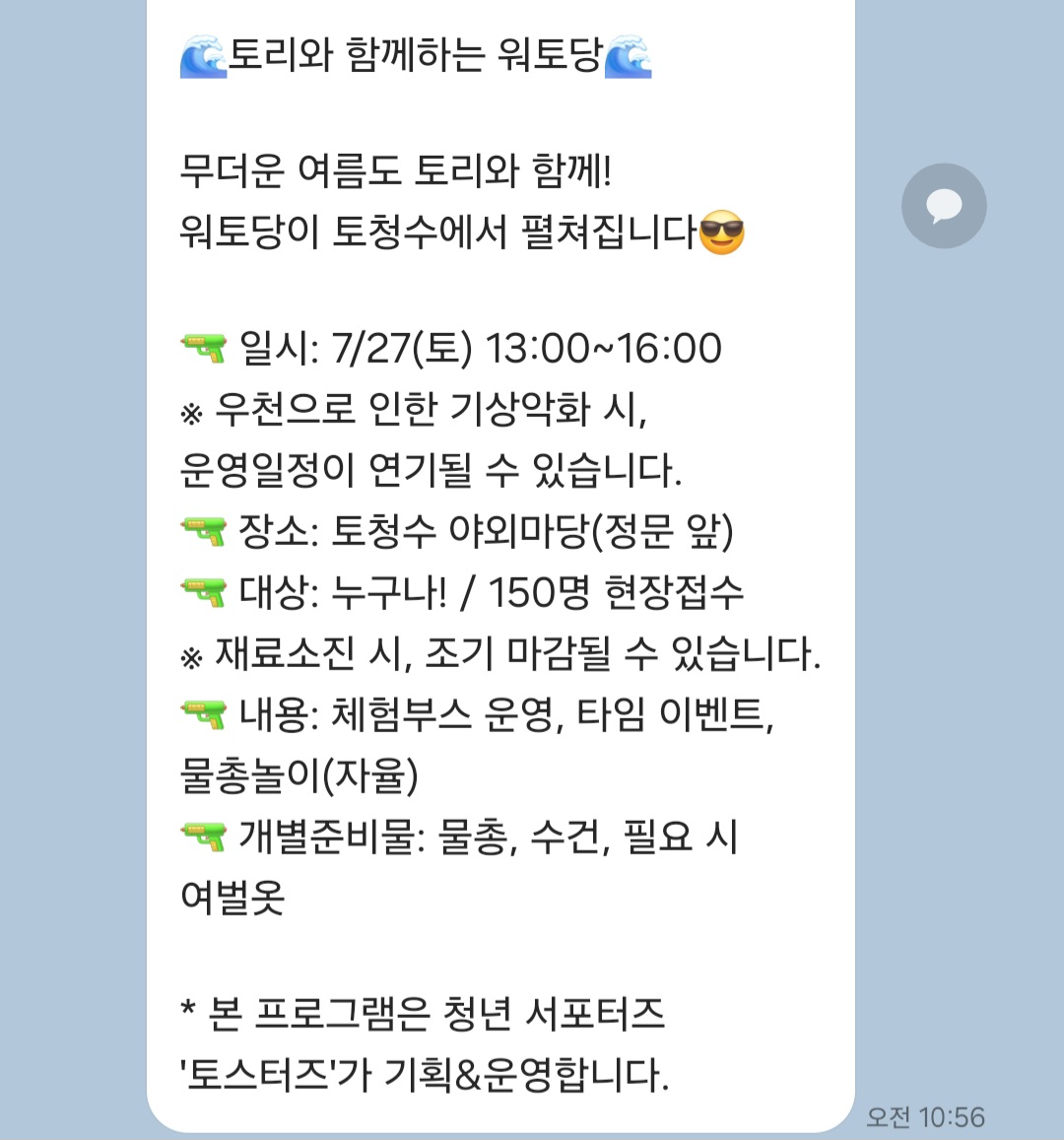Tap the comment bubble beside the message
The height and width of the screenshot is (1140, 1064).
pyautogui.click(x=944, y=206)
